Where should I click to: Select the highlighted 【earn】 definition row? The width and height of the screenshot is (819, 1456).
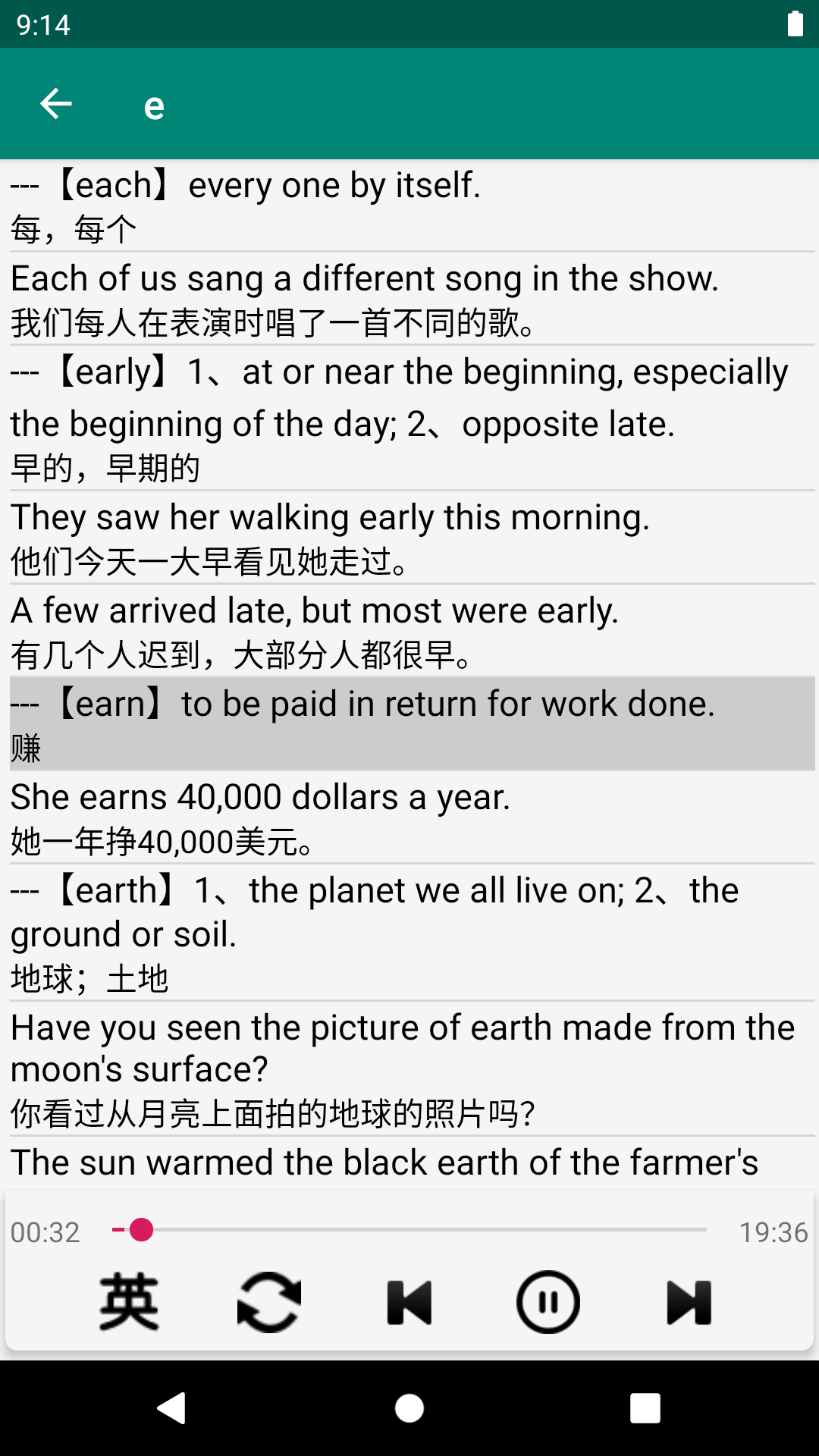tap(409, 724)
